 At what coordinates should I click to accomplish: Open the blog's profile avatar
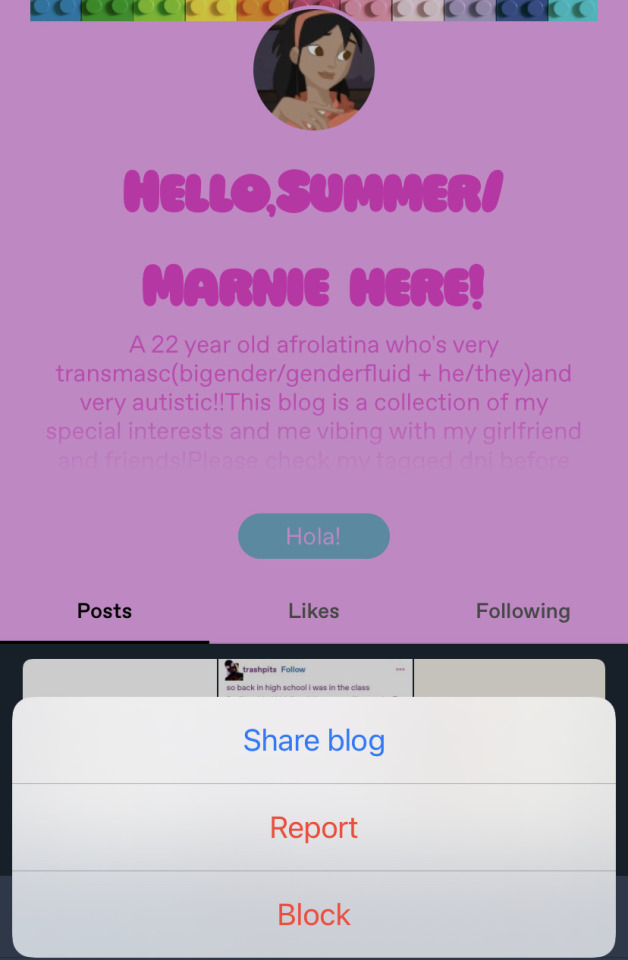coord(314,70)
